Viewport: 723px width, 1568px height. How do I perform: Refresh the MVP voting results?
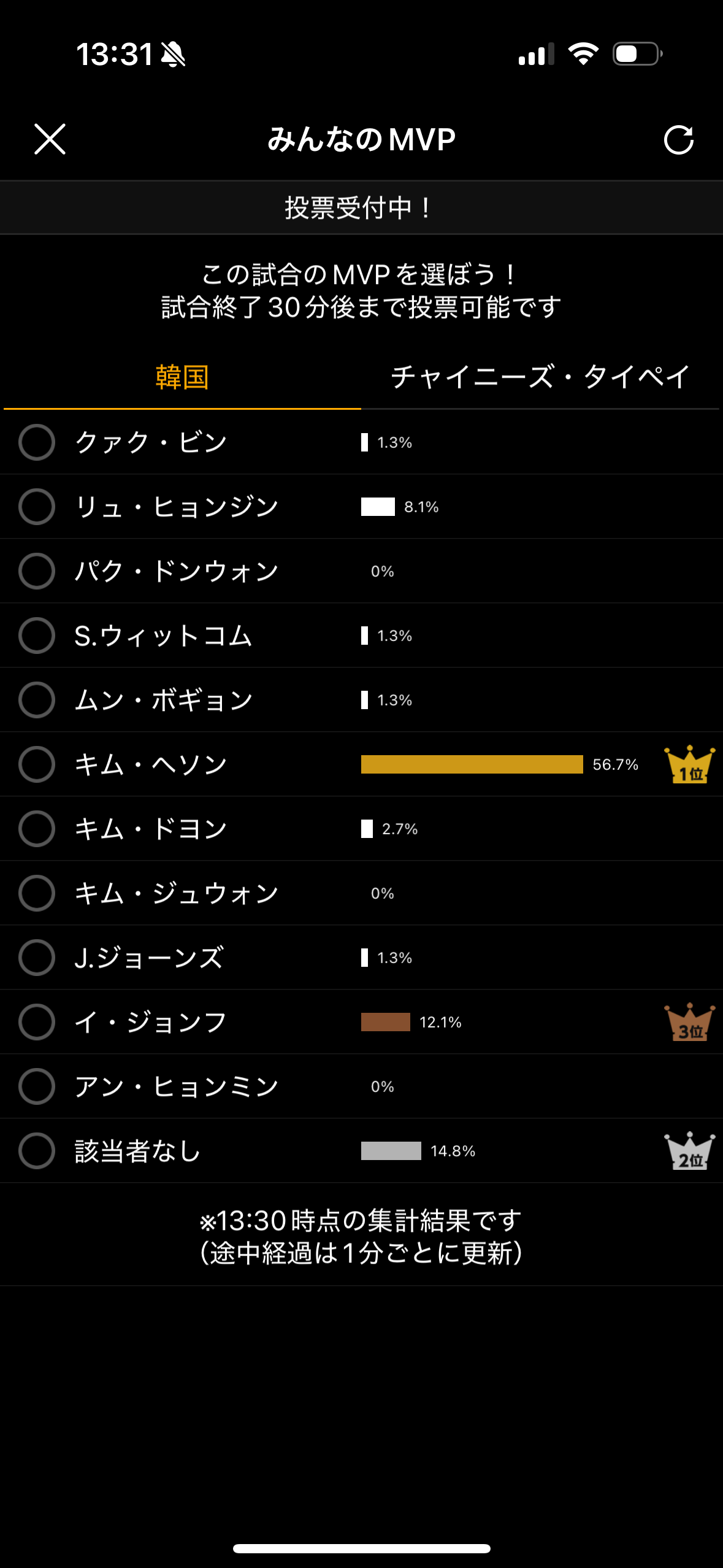(x=678, y=140)
